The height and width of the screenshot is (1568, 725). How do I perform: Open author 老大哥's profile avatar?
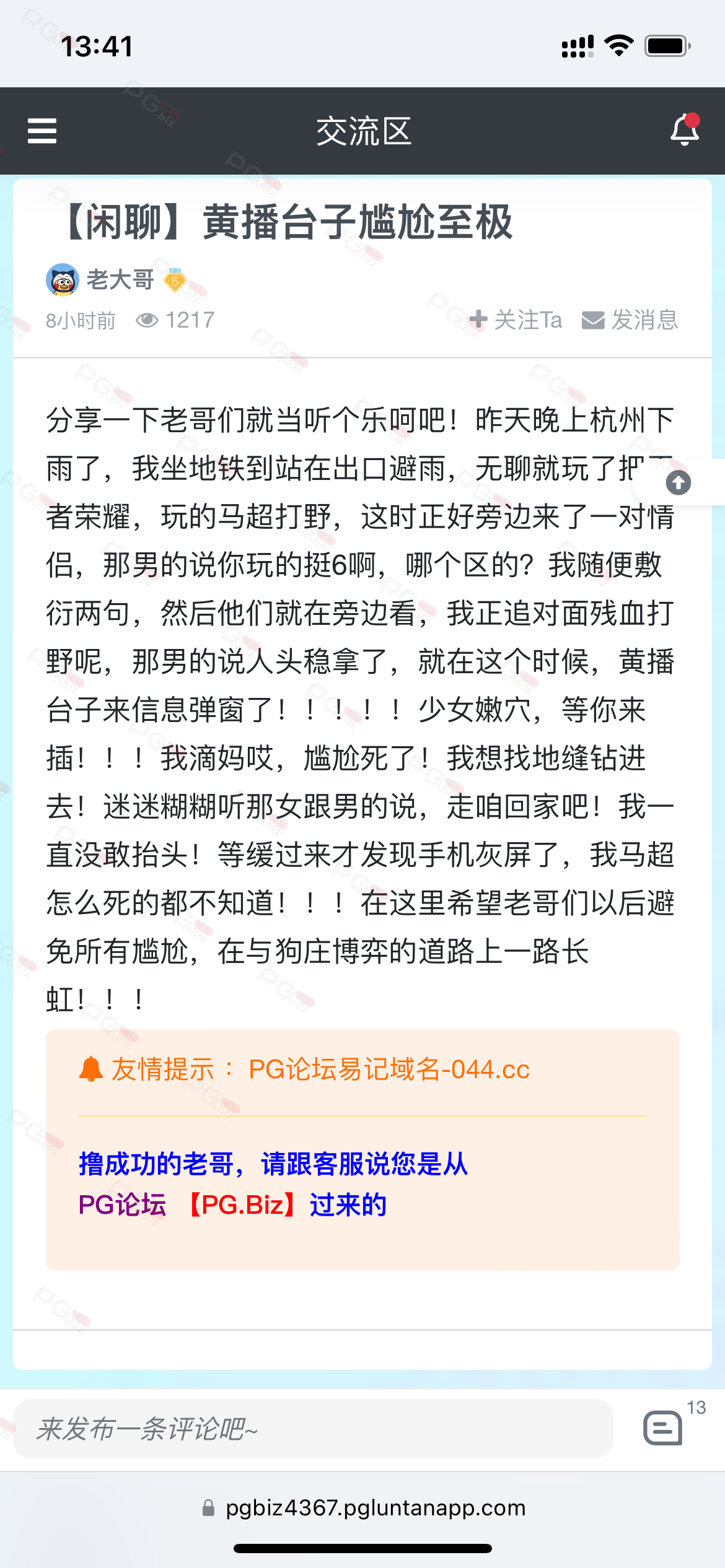(63, 280)
